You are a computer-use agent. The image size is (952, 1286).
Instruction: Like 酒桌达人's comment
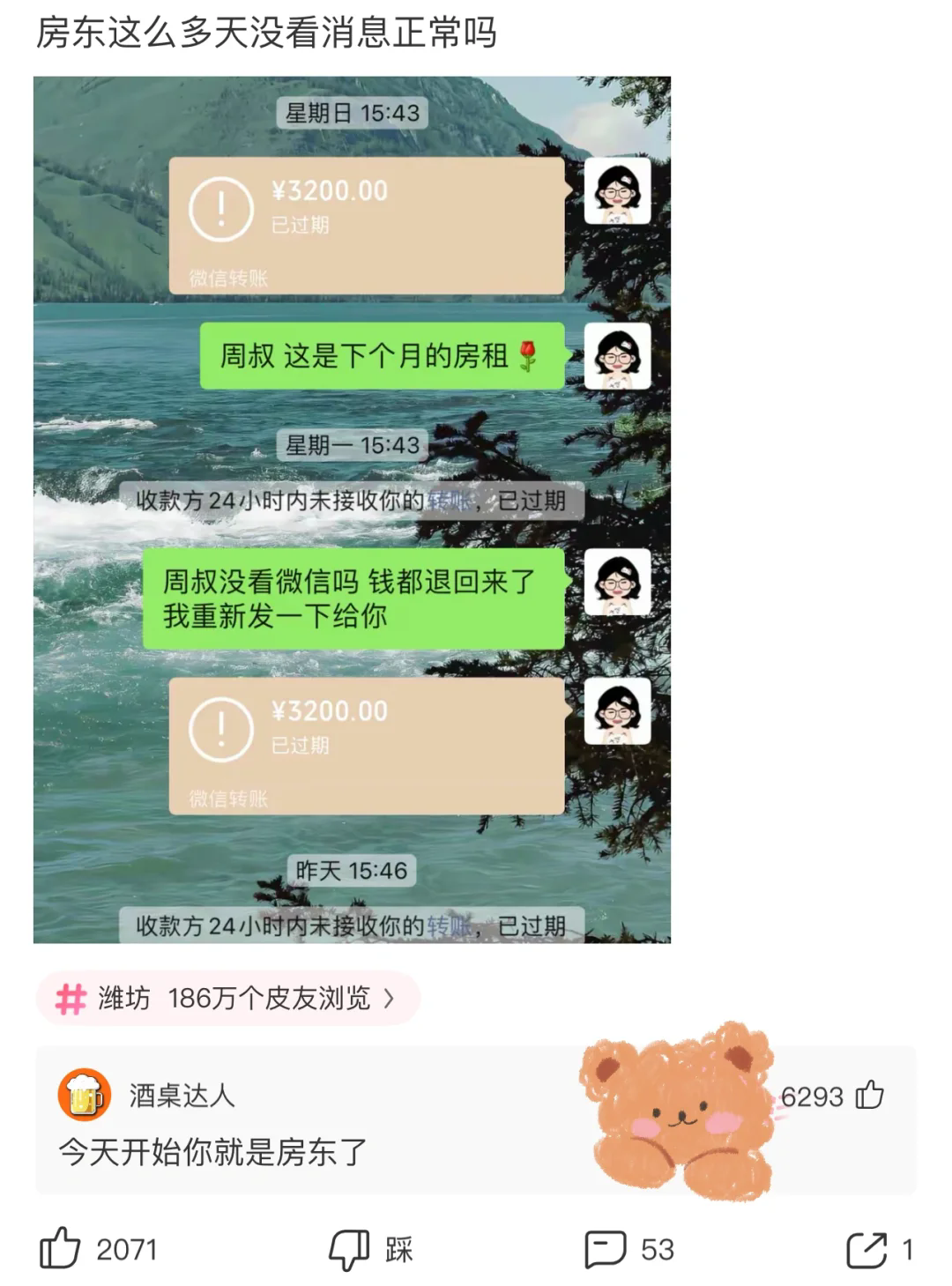869,1096
